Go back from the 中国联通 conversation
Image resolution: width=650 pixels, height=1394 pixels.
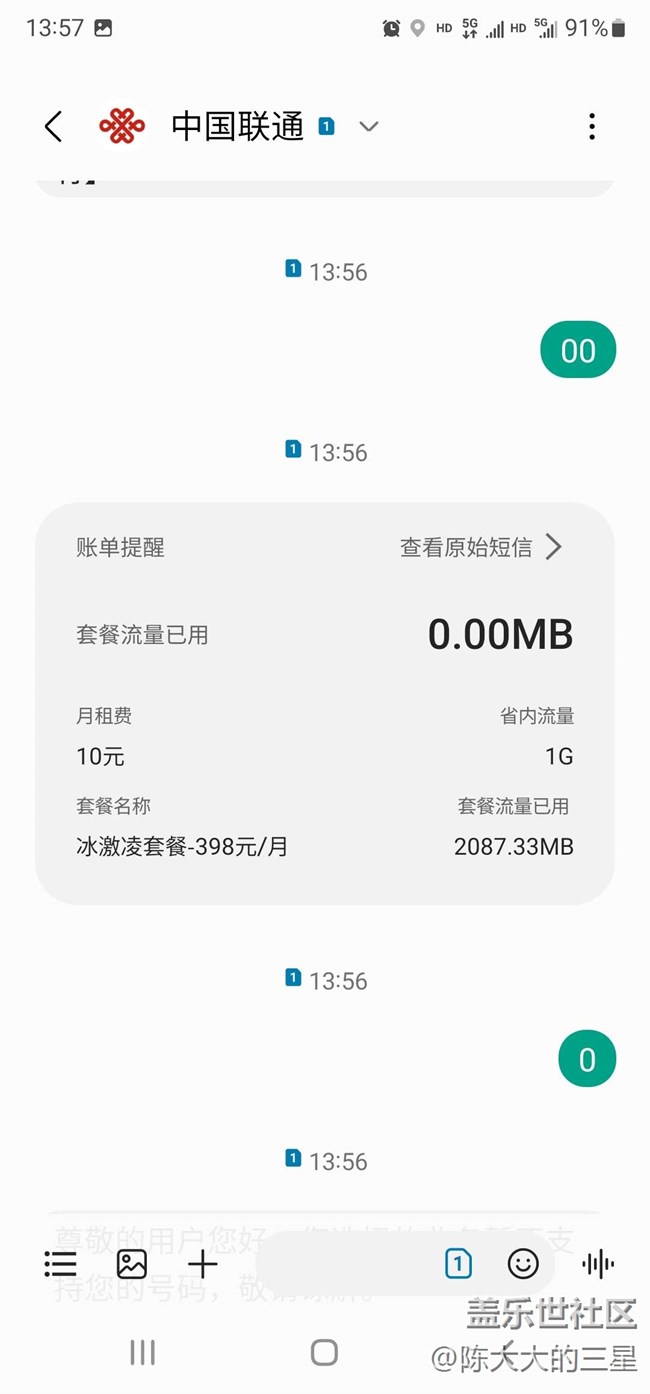coord(53,127)
